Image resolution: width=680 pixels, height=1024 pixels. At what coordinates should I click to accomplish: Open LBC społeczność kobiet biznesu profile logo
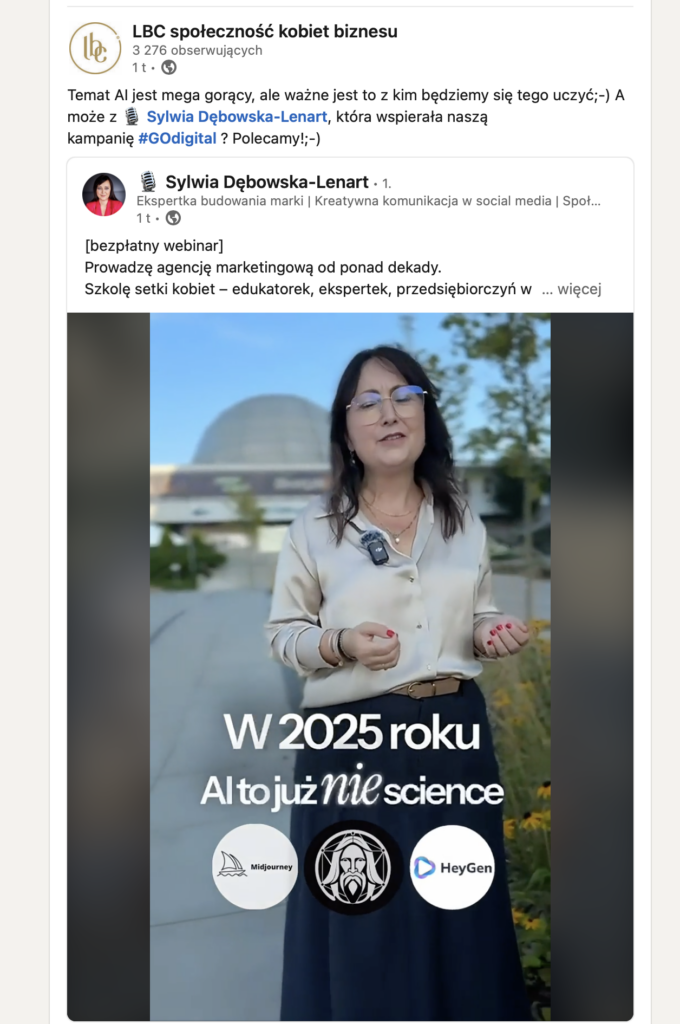pos(95,48)
